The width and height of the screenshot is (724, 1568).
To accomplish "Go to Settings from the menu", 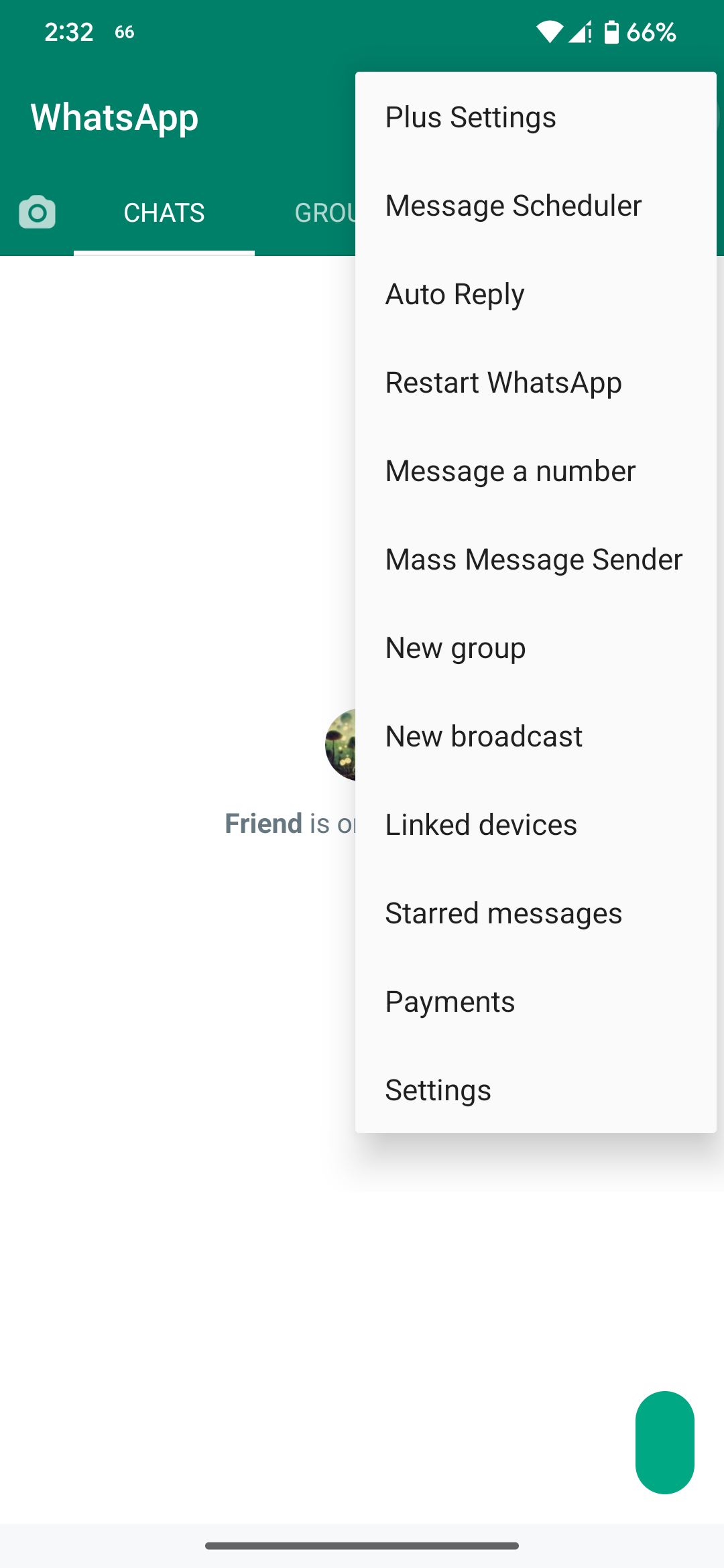I will click(536, 1090).
